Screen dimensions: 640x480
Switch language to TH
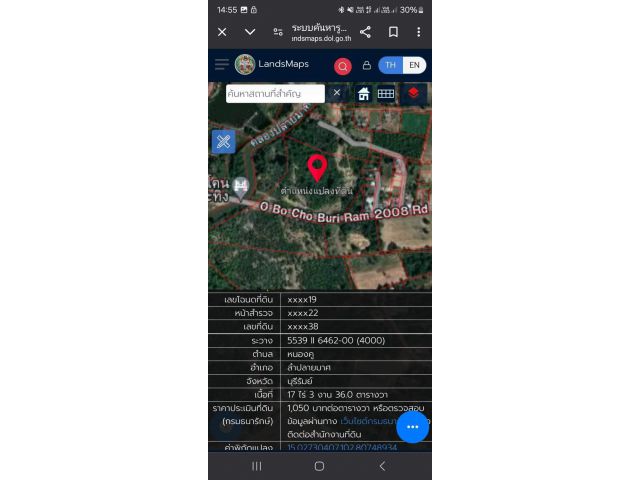pyautogui.click(x=391, y=65)
